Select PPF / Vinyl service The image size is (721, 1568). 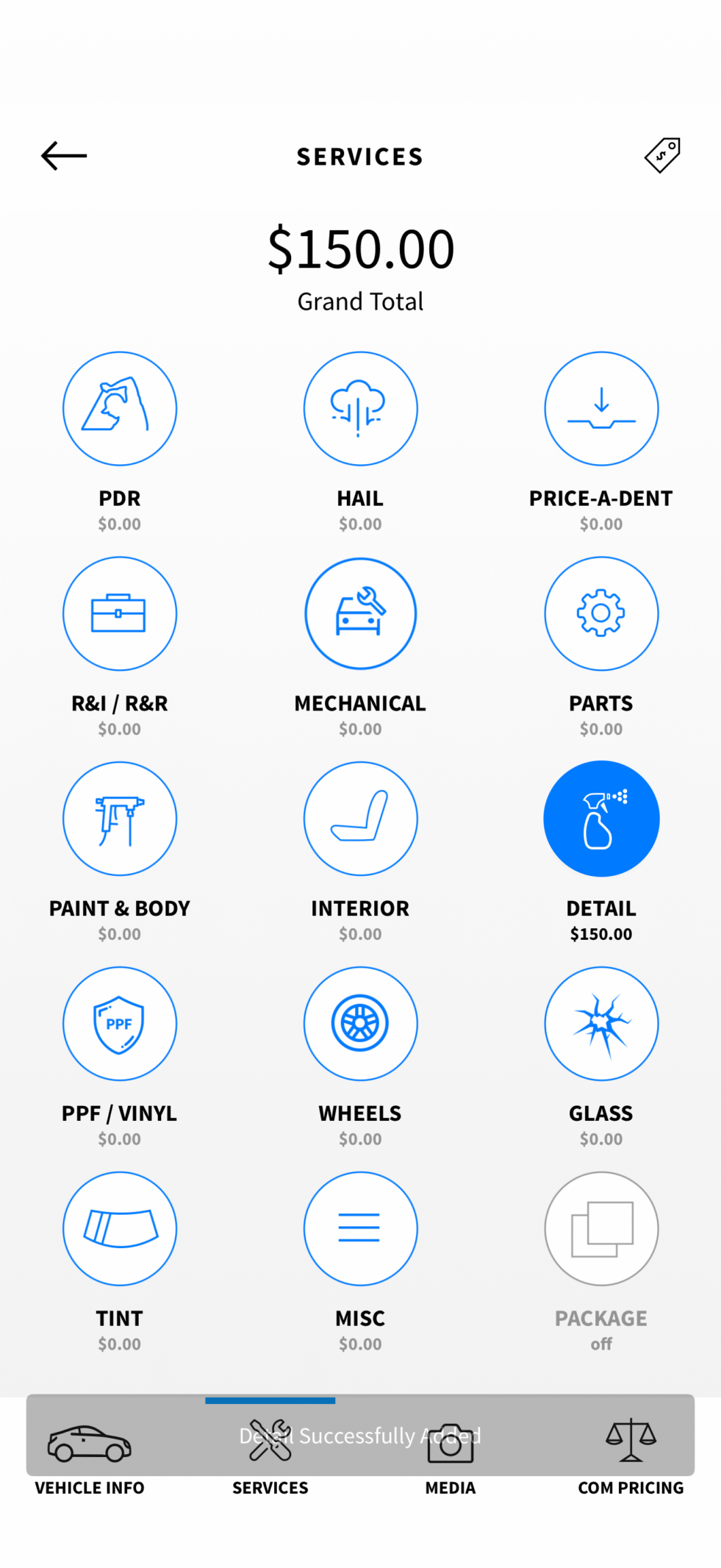click(120, 1024)
